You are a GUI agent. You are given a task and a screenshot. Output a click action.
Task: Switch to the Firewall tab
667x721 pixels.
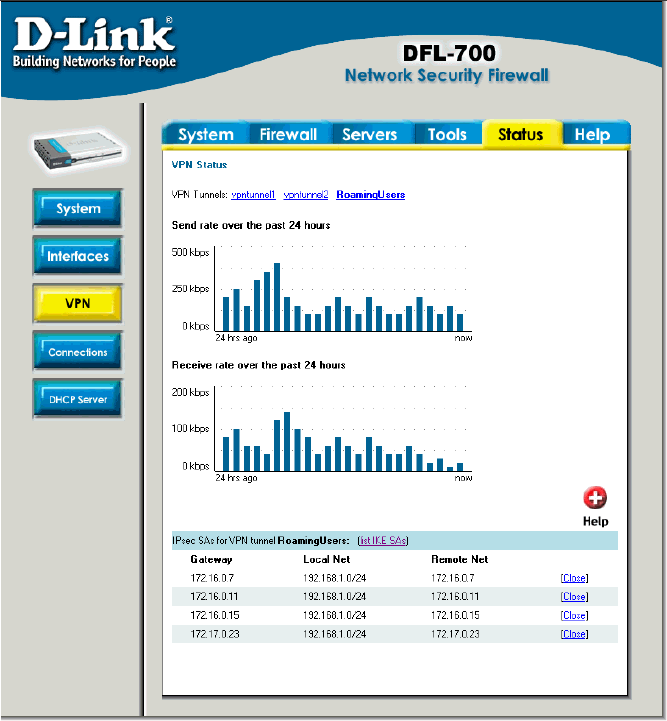288,134
